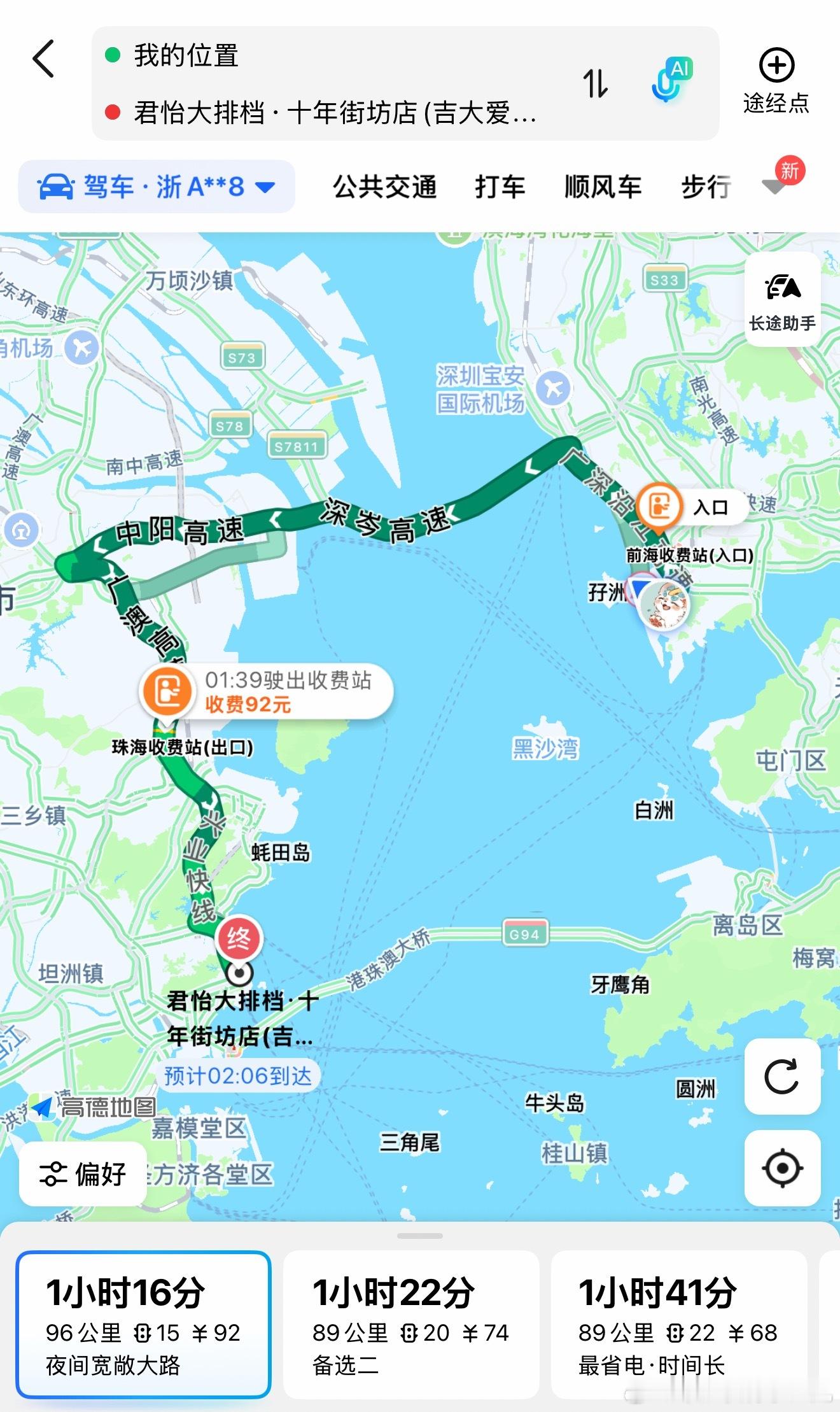Add a waypoint via 途经点

click(x=777, y=80)
